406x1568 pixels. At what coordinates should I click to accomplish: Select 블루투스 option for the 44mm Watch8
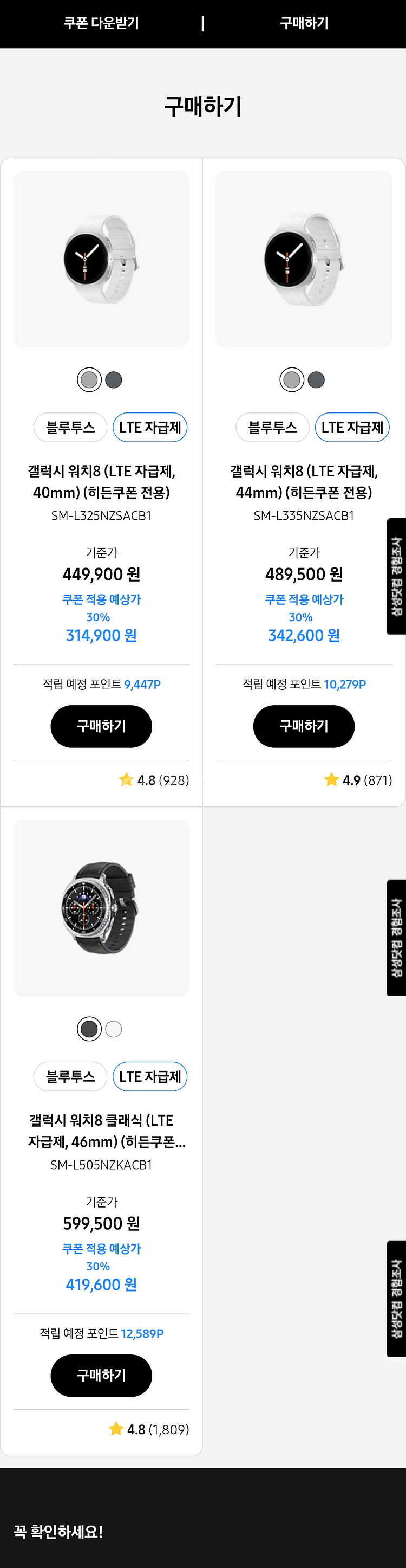[273, 427]
